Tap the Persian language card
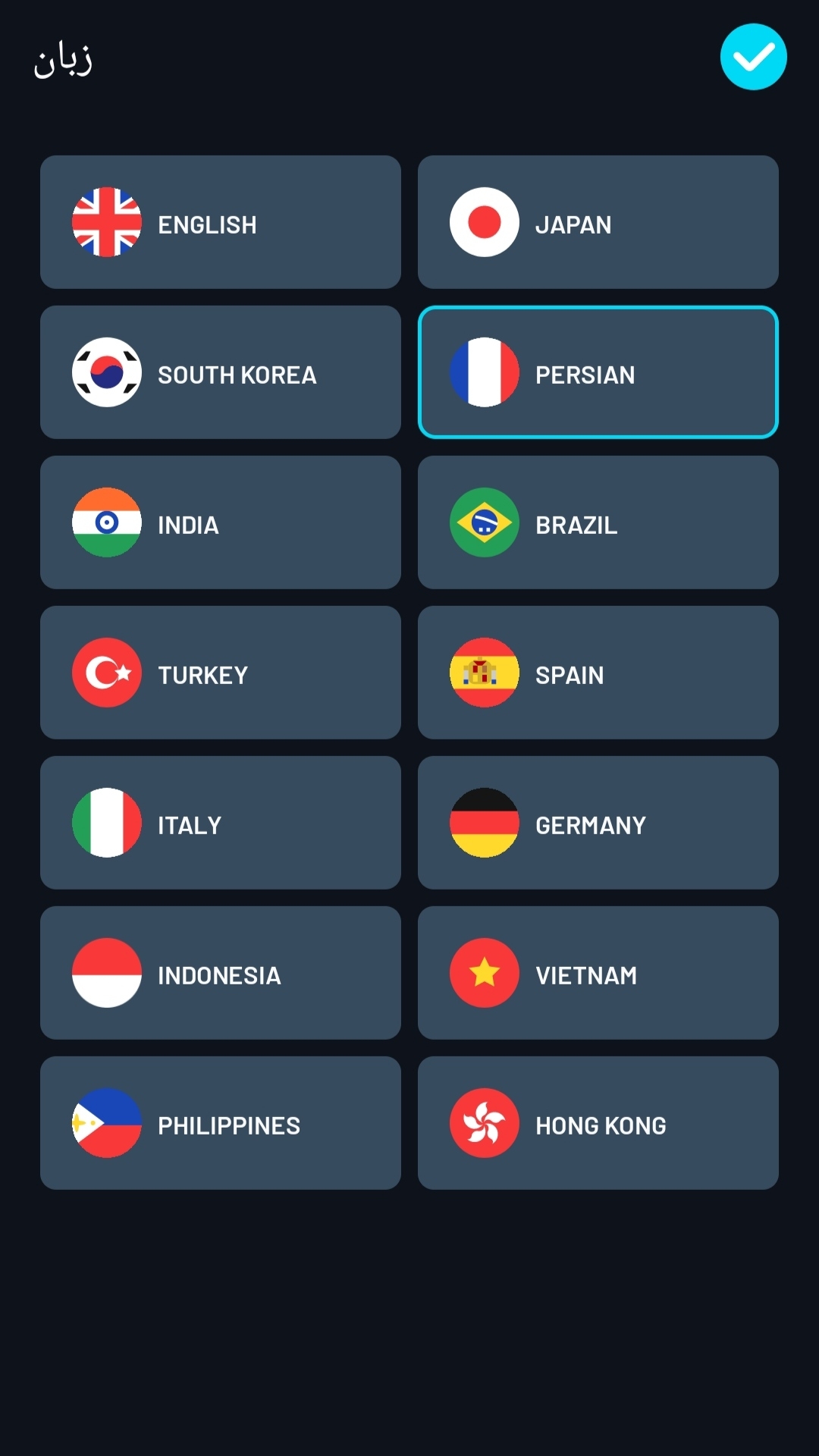Screen dimensions: 819x1456 pos(598,372)
